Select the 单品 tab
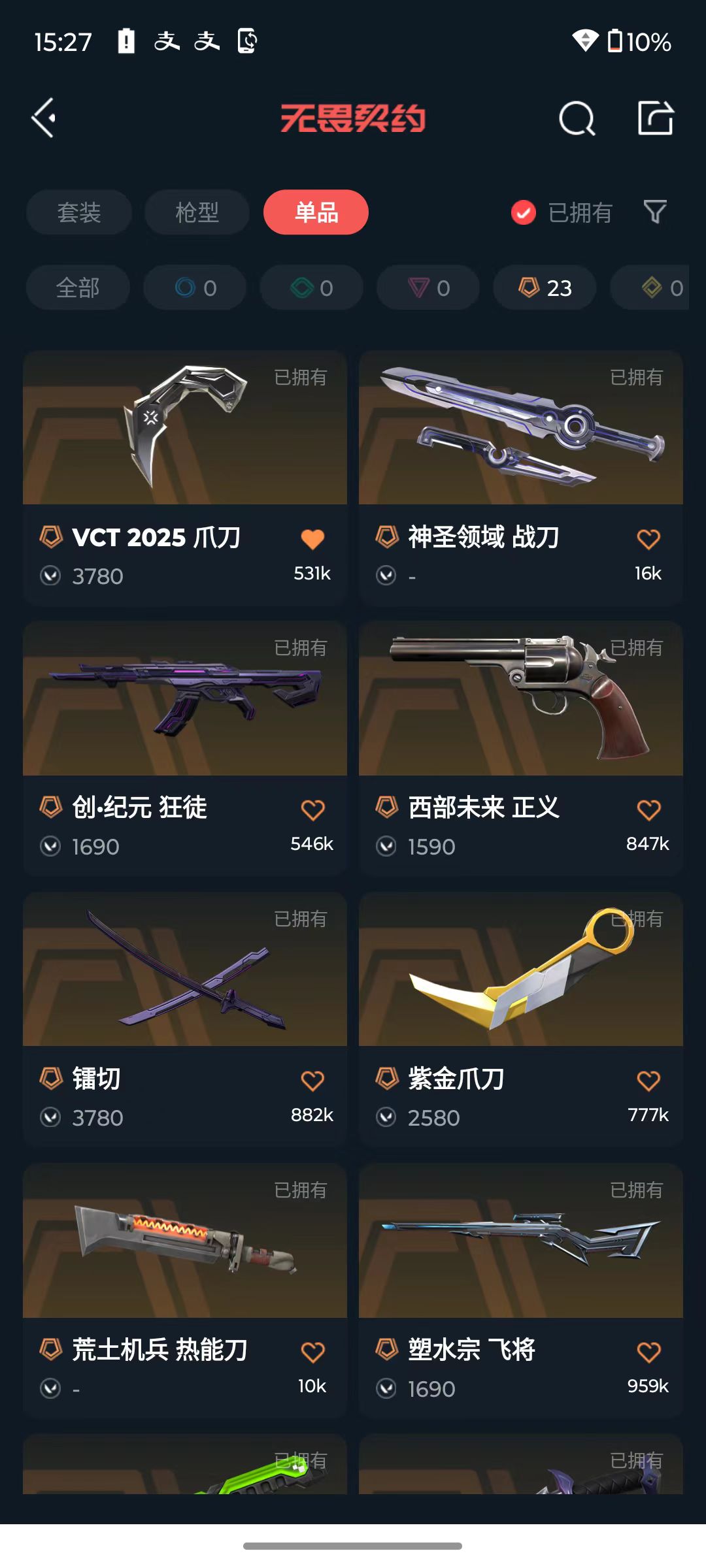706x1568 pixels. pyautogui.click(x=316, y=212)
